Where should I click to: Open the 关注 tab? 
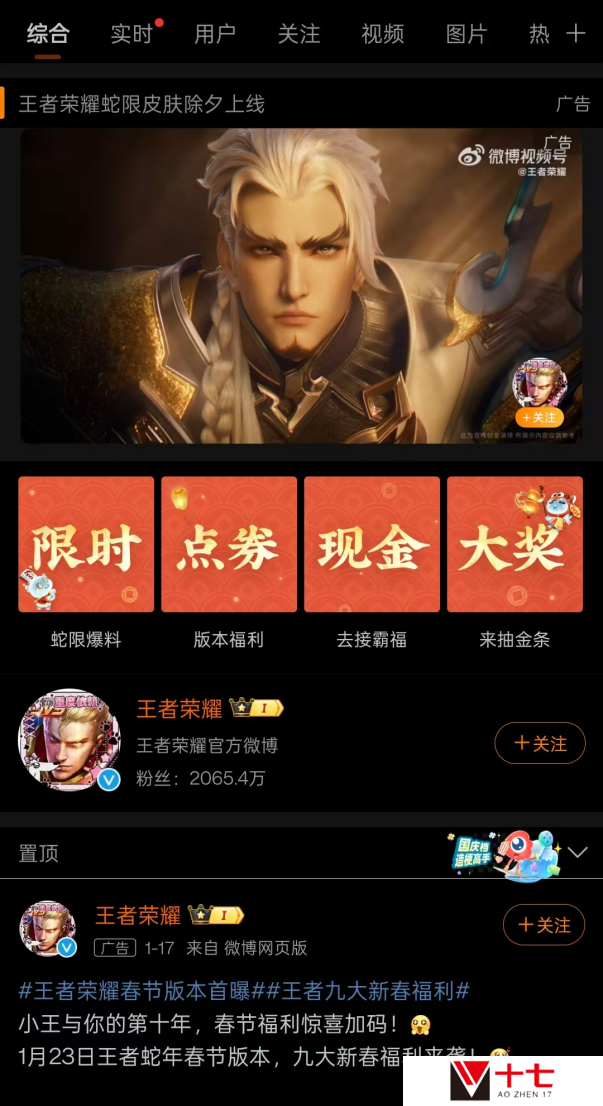tap(298, 34)
